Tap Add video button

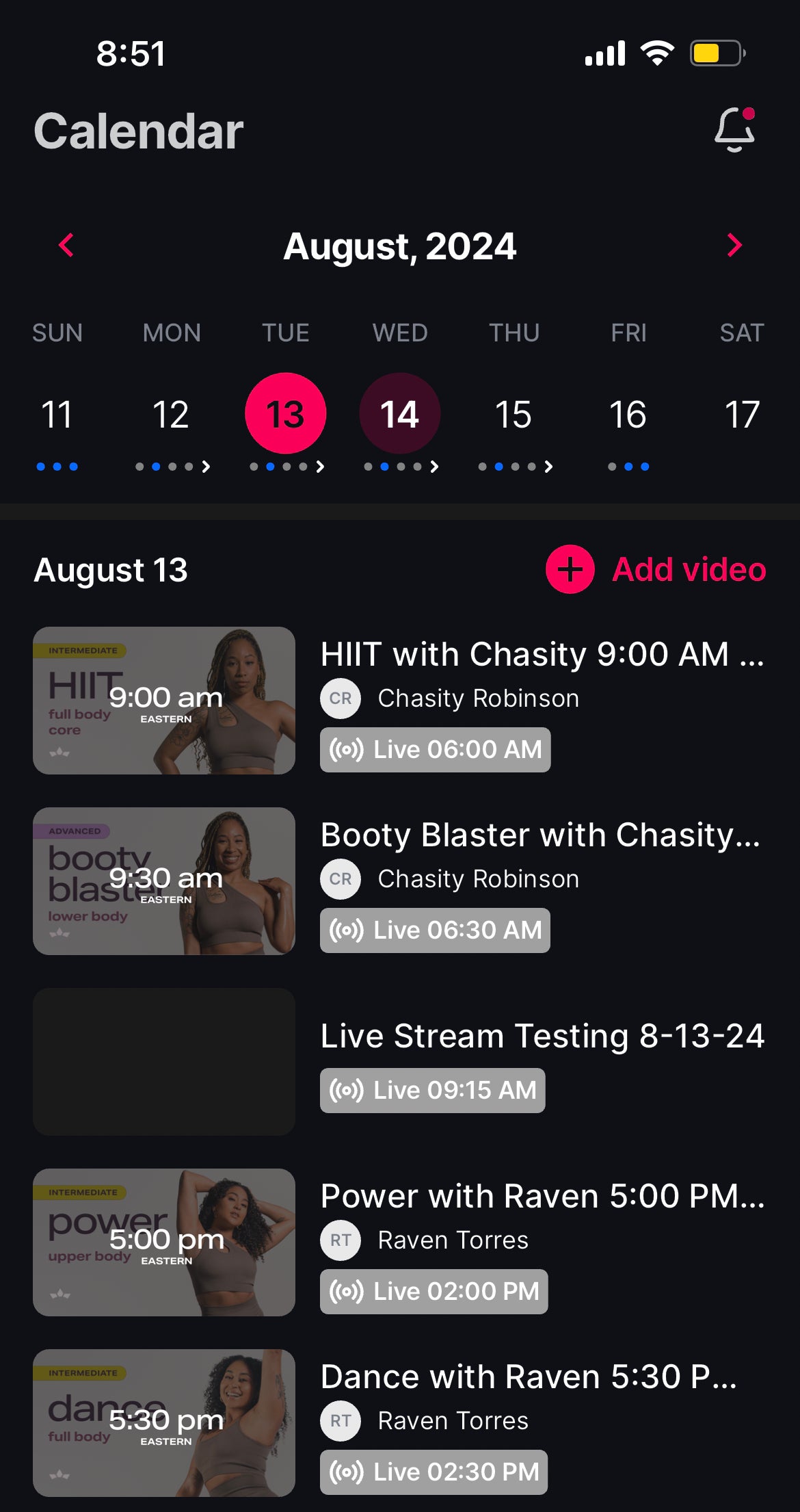click(x=656, y=569)
